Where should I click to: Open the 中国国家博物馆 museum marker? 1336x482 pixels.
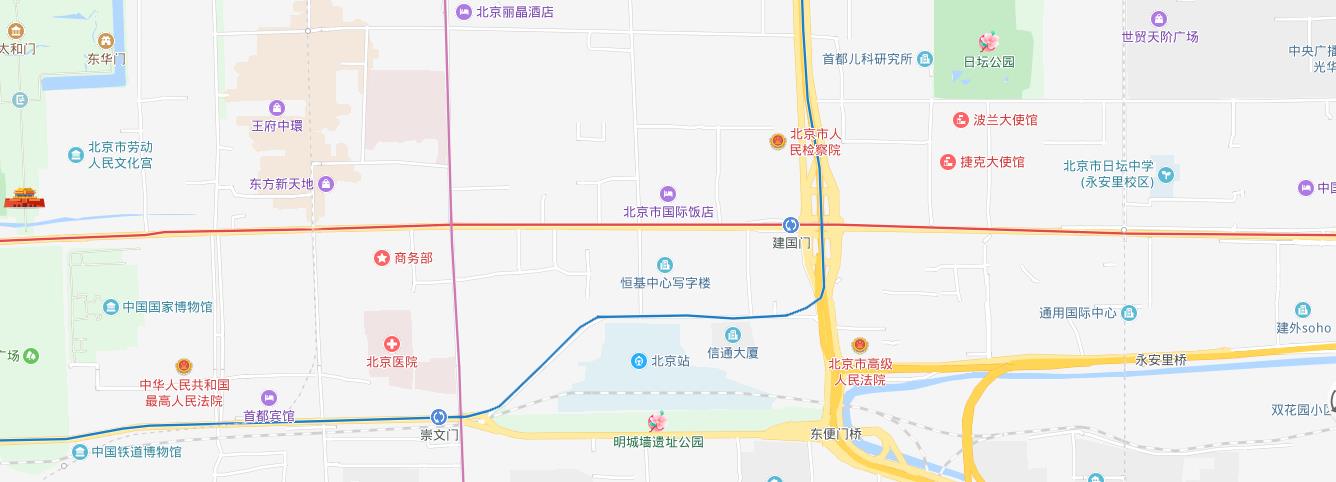click(x=110, y=307)
